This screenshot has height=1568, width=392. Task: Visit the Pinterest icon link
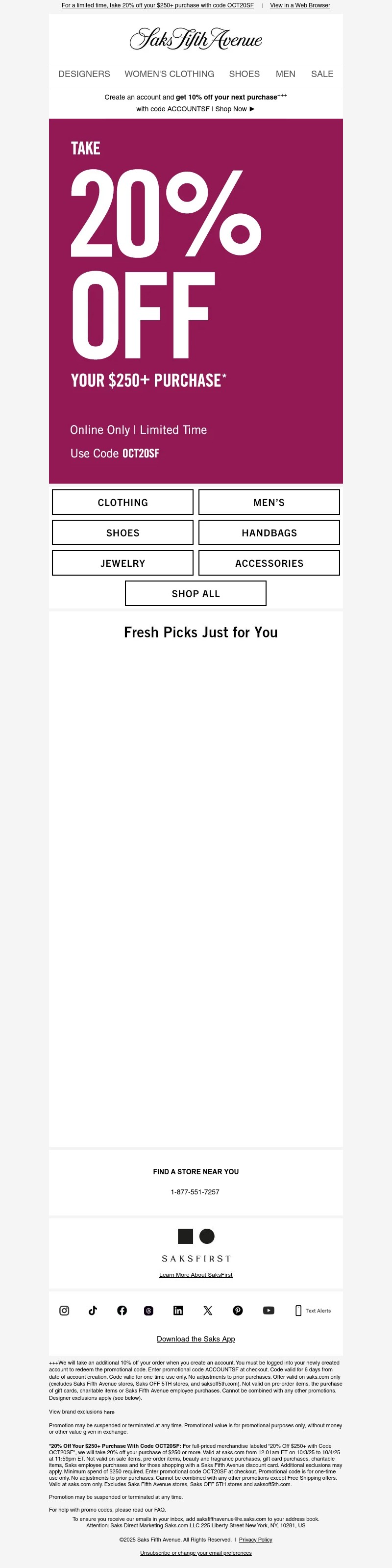tap(238, 1311)
